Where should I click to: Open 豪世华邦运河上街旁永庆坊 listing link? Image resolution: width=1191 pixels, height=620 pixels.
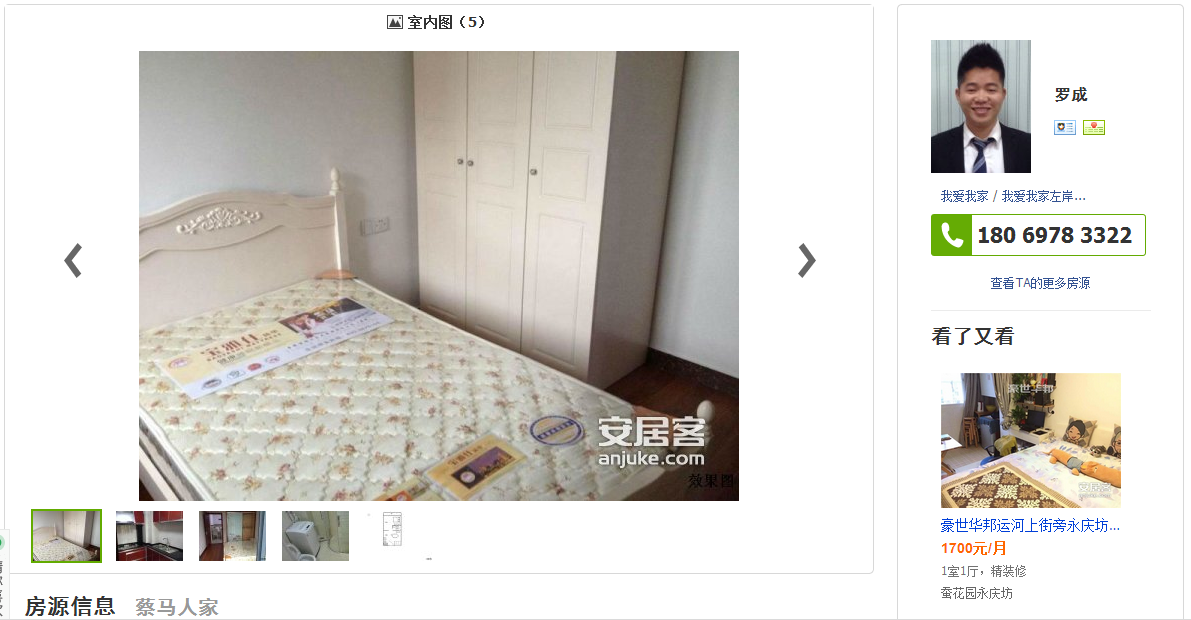click(x=1030, y=525)
